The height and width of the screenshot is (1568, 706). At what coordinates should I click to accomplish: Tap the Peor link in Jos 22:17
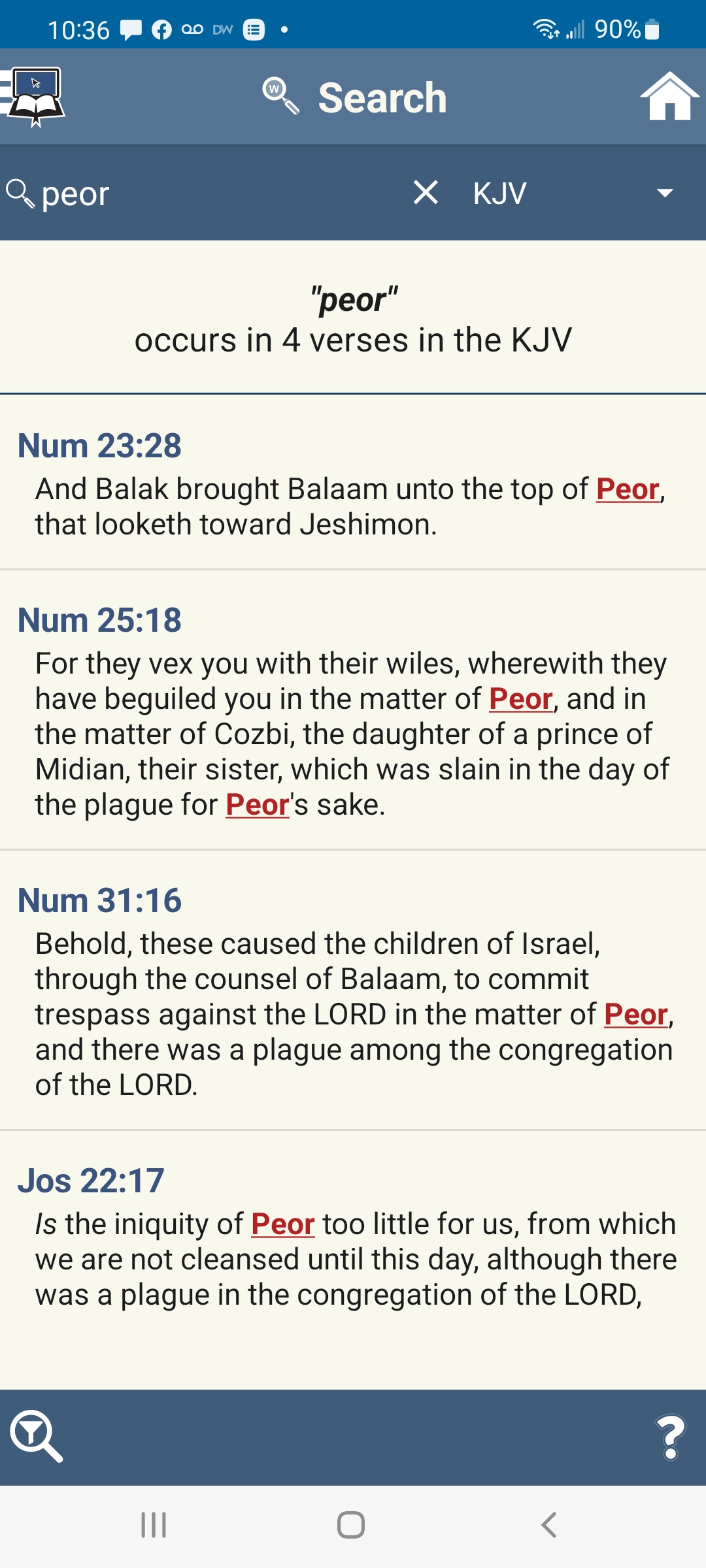pos(282,1224)
